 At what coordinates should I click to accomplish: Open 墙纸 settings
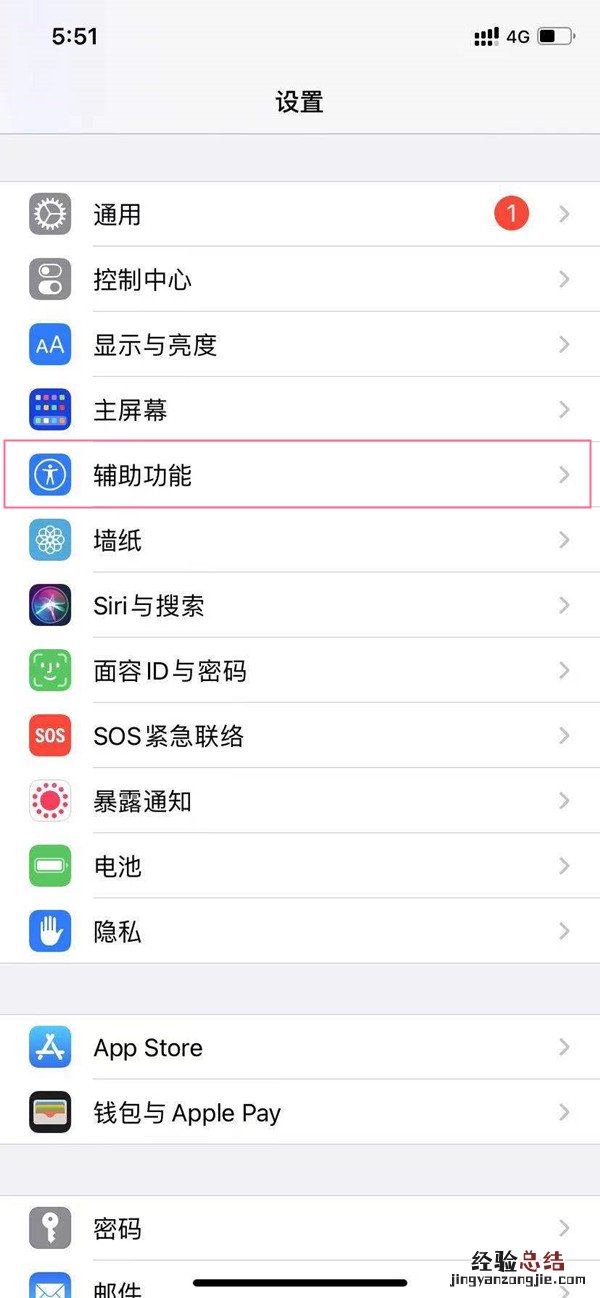(x=300, y=541)
